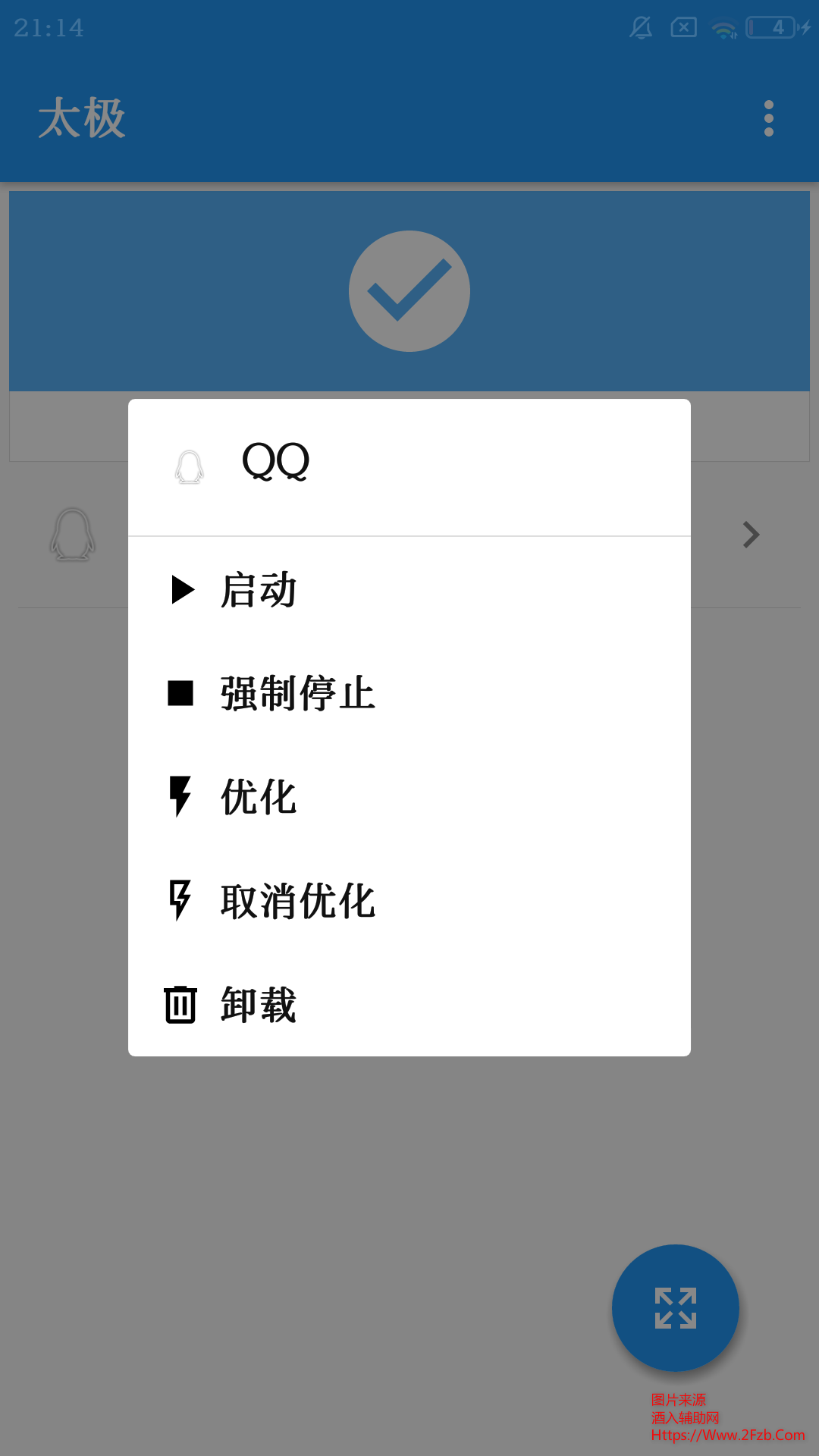819x1456 pixels.
Task: Toggle QQ selection via the circular checkmark
Action: pyautogui.click(x=409, y=290)
